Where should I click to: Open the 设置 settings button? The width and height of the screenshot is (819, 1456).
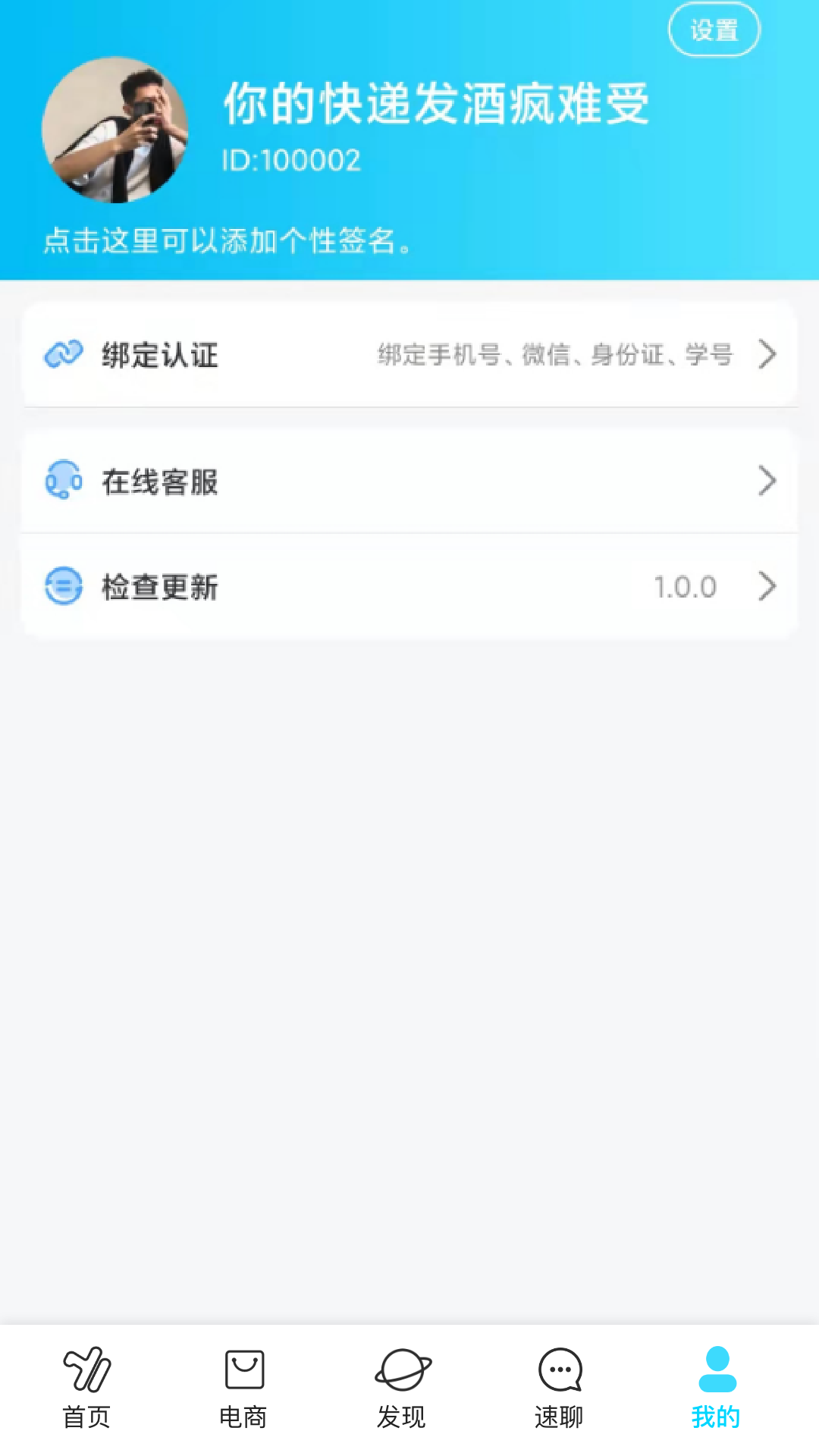[714, 30]
